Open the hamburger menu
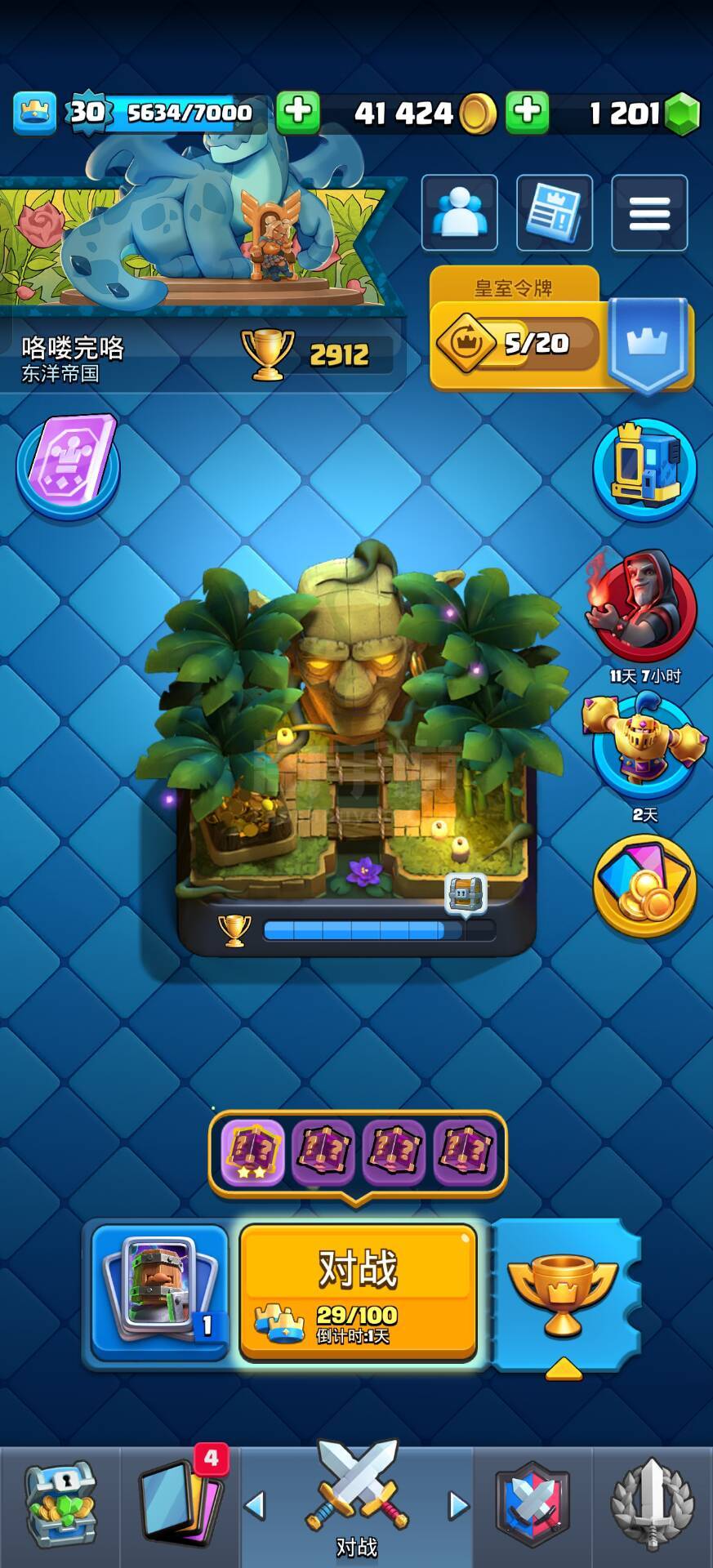Viewport: 713px width, 1568px height. pyautogui.click(x=650, y=212)
